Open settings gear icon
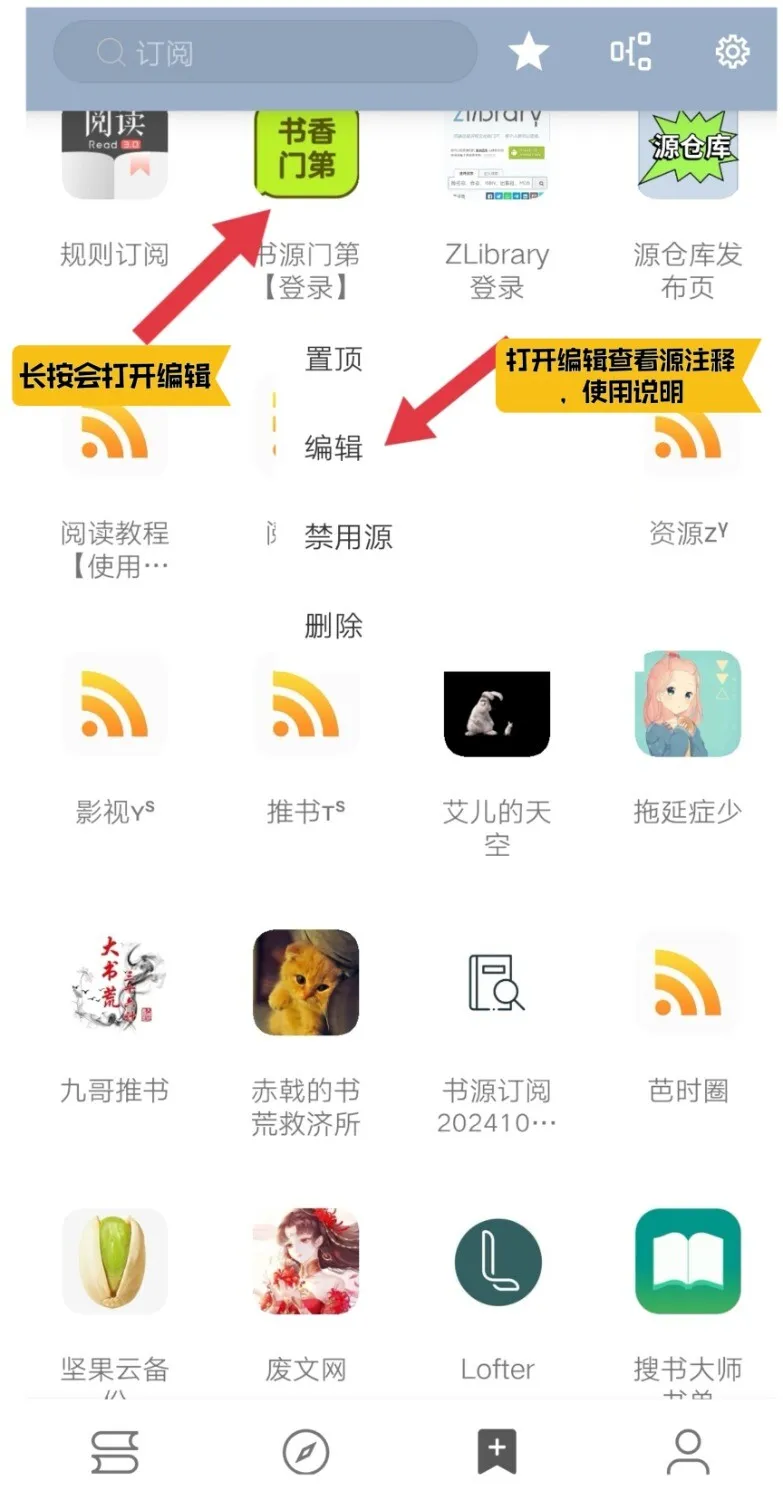Screen dimensions: 783x1500 (x=732, y=51)
